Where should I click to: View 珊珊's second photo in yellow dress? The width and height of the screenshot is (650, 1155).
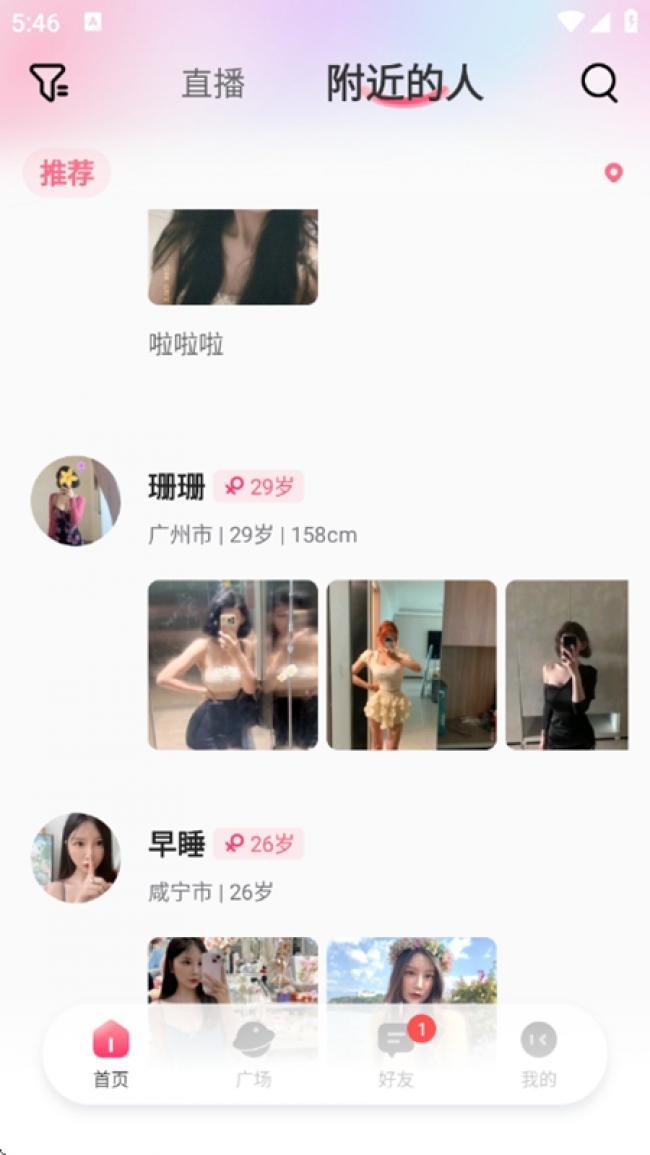click(x=411, y=664)
